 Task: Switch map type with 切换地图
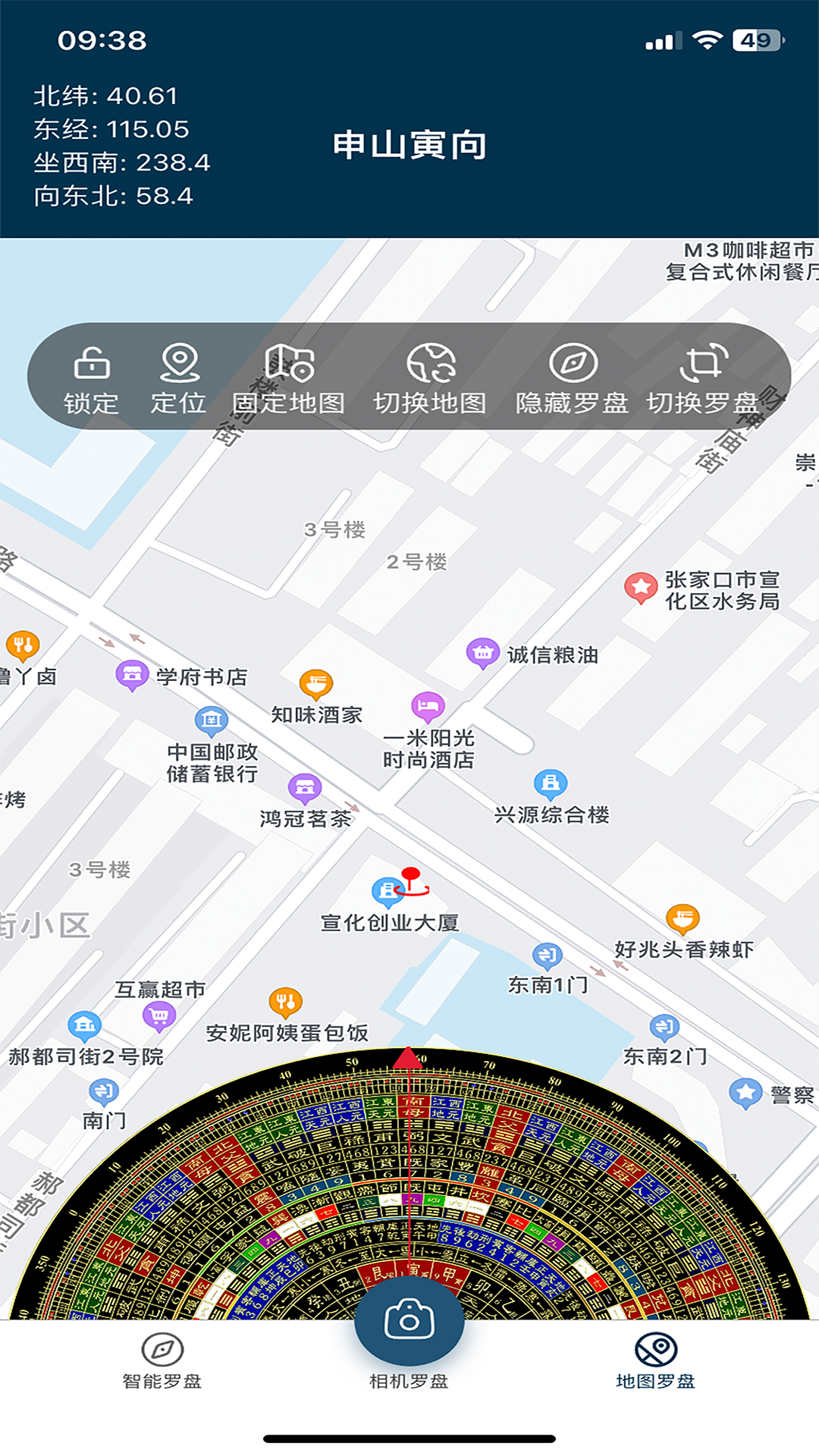(x=431, y=379)
